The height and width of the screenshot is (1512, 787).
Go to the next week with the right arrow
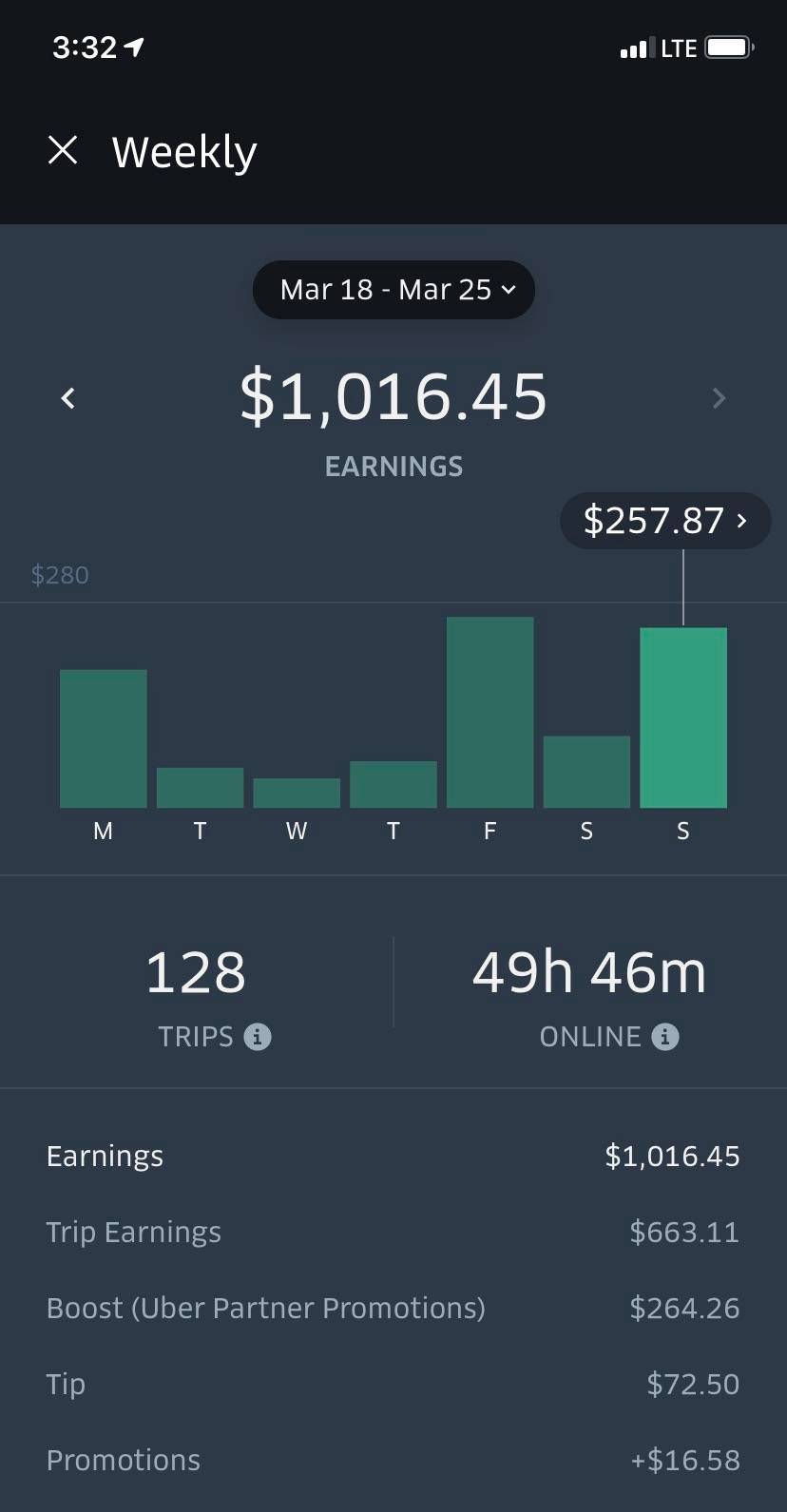click(720, 398)
